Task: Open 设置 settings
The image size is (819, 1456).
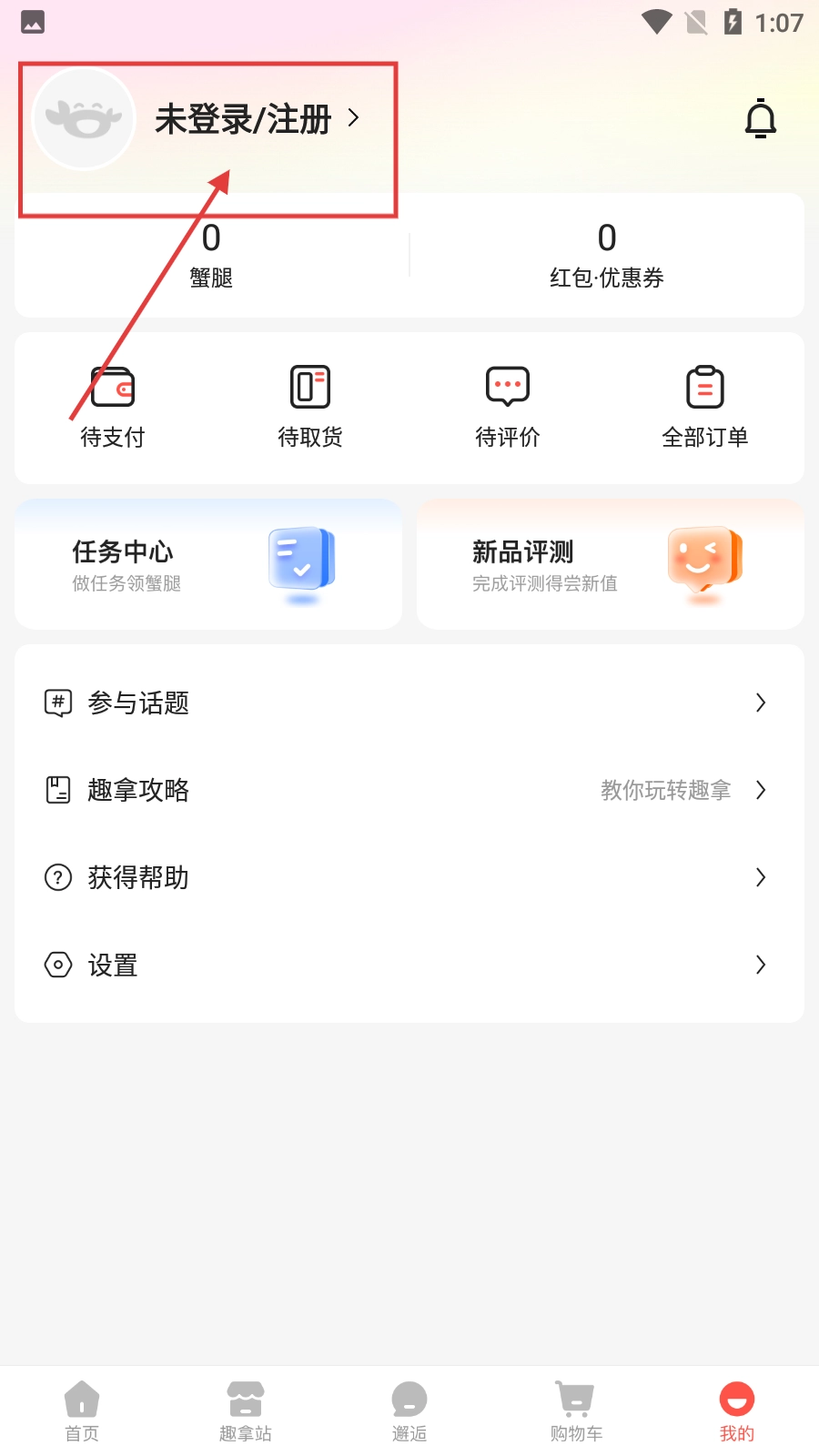Action: (x=409, y=965)
